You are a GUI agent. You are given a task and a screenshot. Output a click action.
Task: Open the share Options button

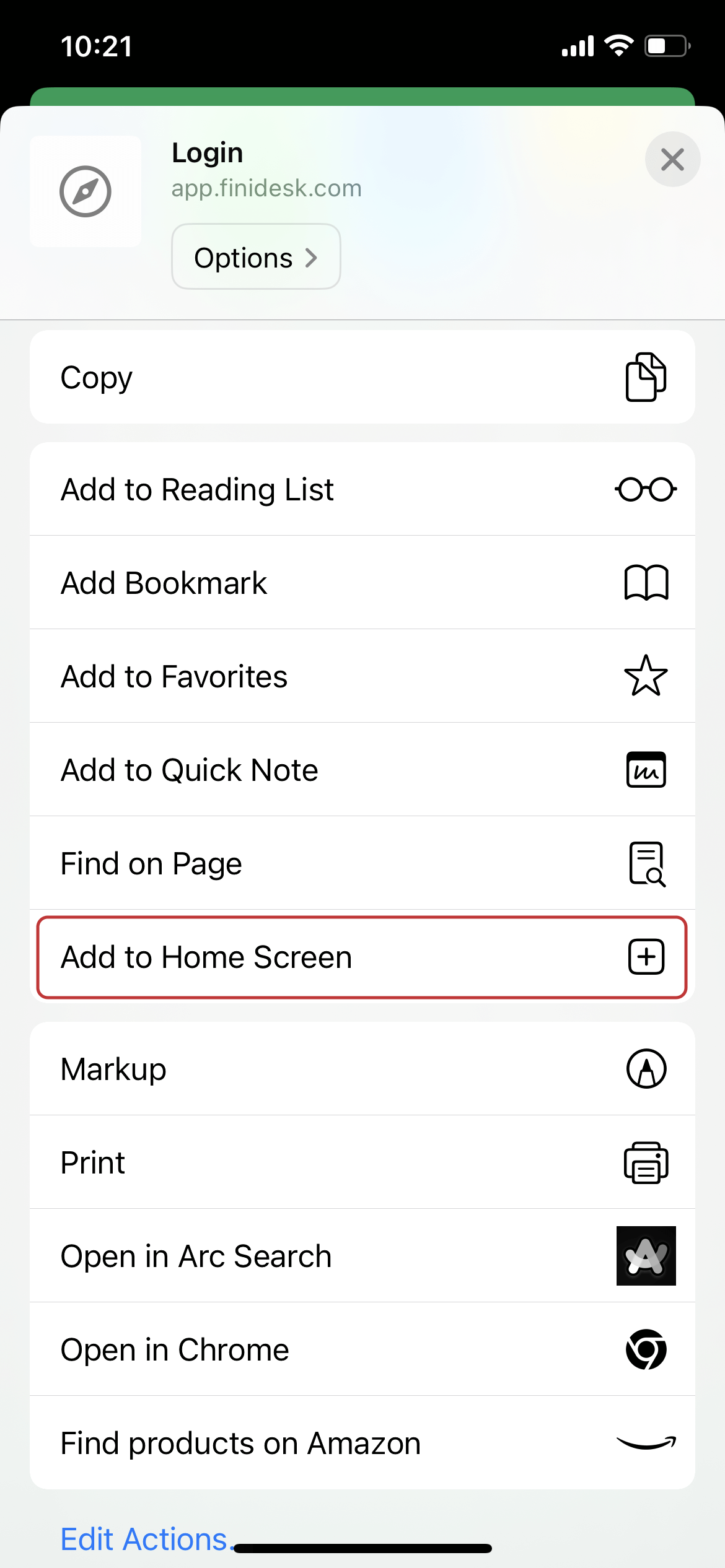point(256,256)
